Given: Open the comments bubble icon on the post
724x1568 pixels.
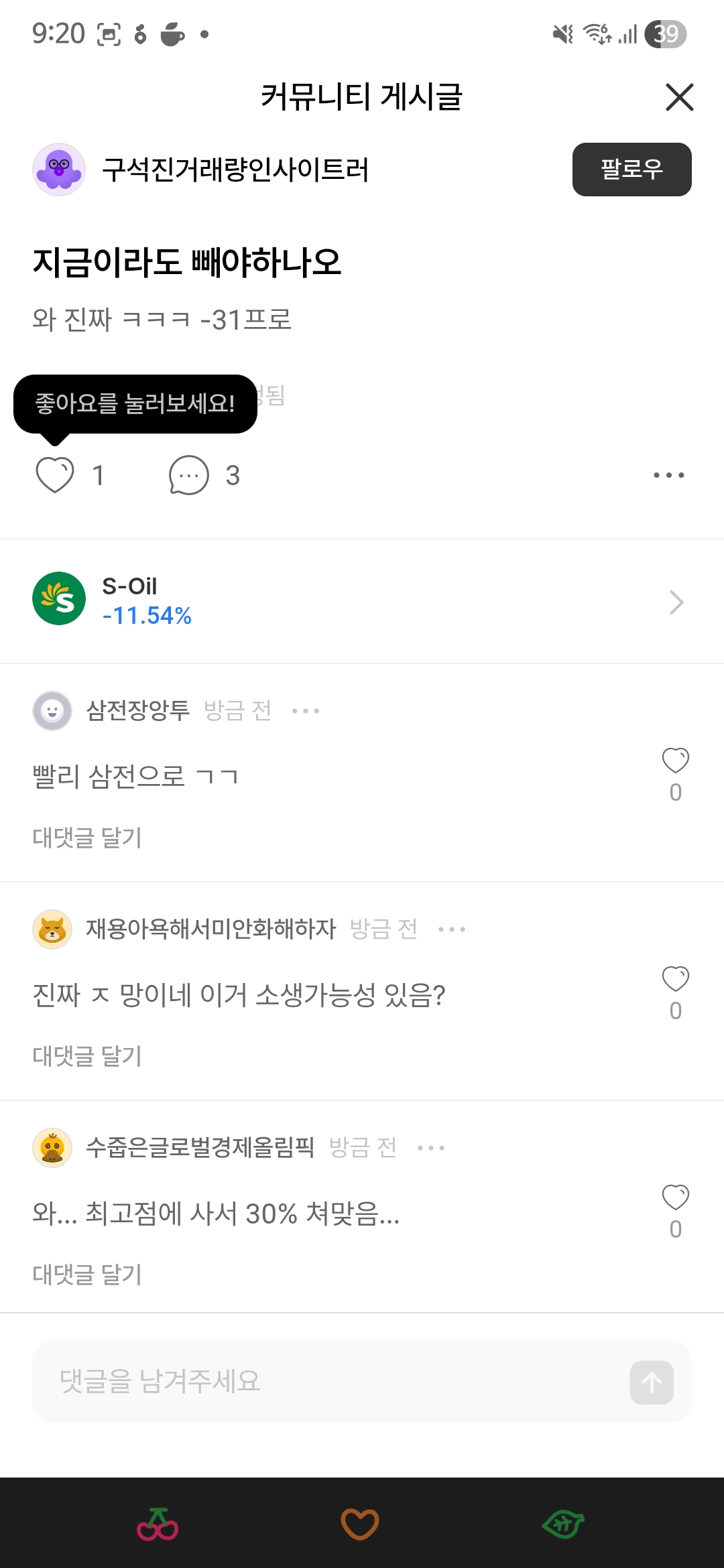Looking at the screenshot, I should pos(188,475).
